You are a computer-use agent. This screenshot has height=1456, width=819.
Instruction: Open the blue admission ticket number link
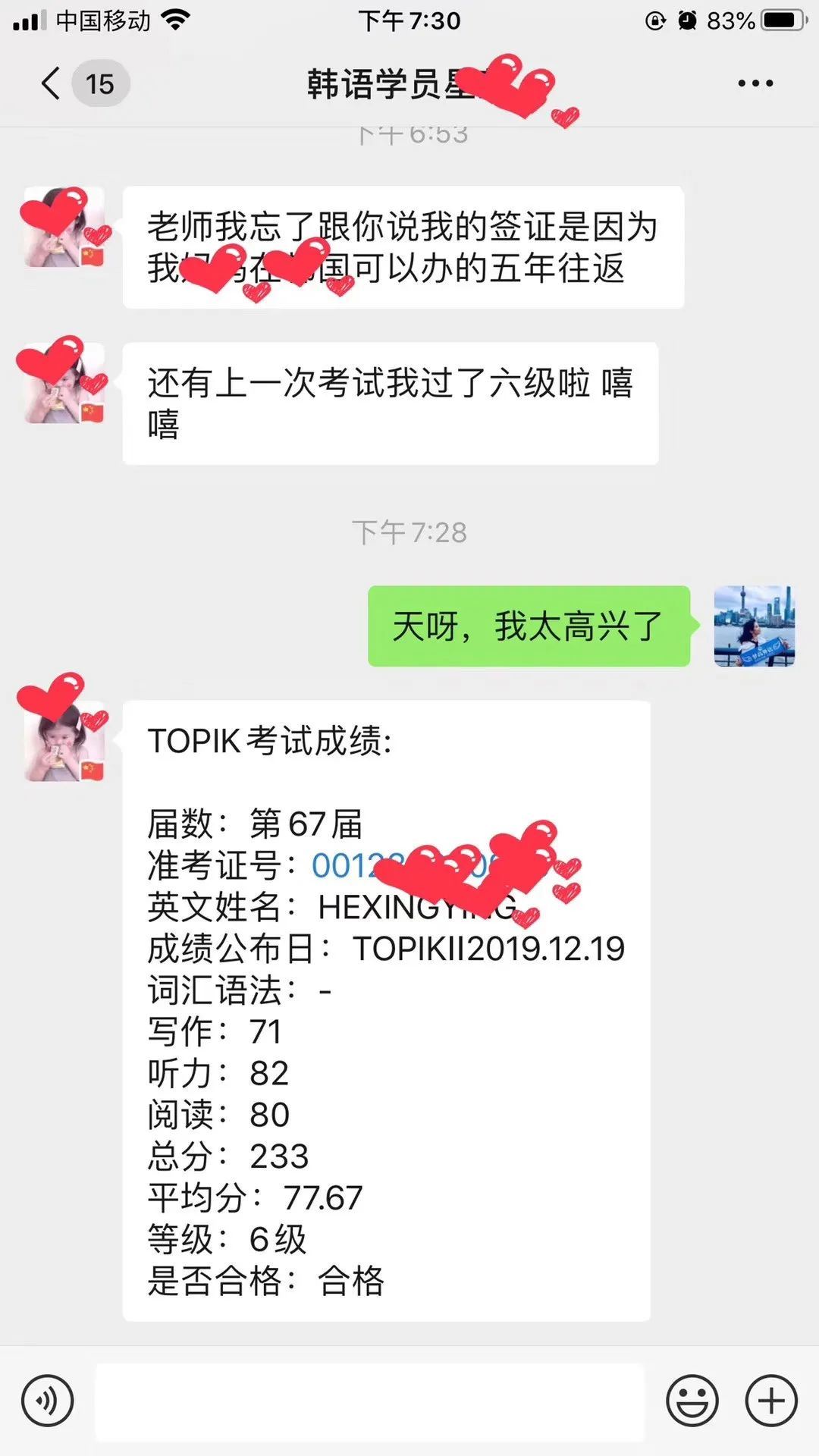(x=349, y=866)
